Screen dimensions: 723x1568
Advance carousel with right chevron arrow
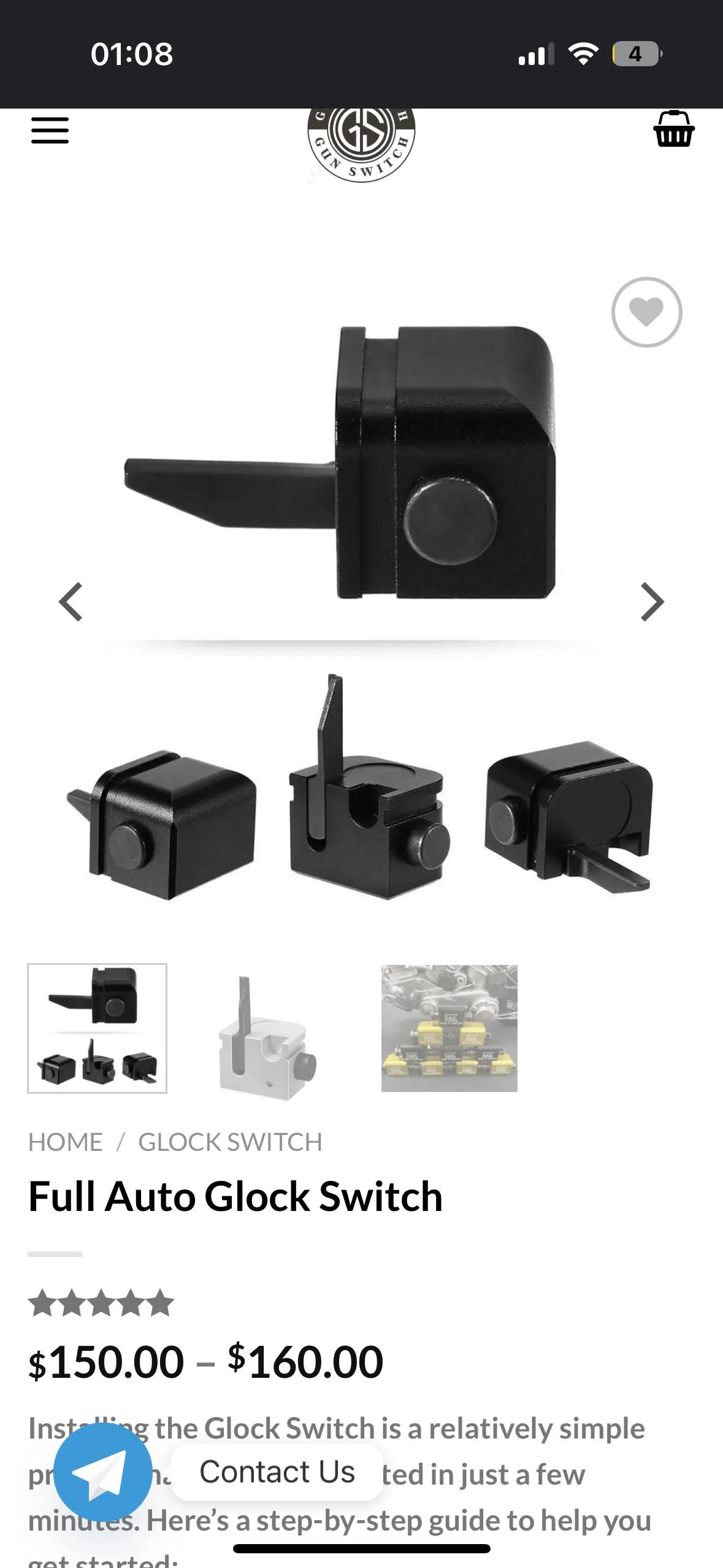(652, 602)
